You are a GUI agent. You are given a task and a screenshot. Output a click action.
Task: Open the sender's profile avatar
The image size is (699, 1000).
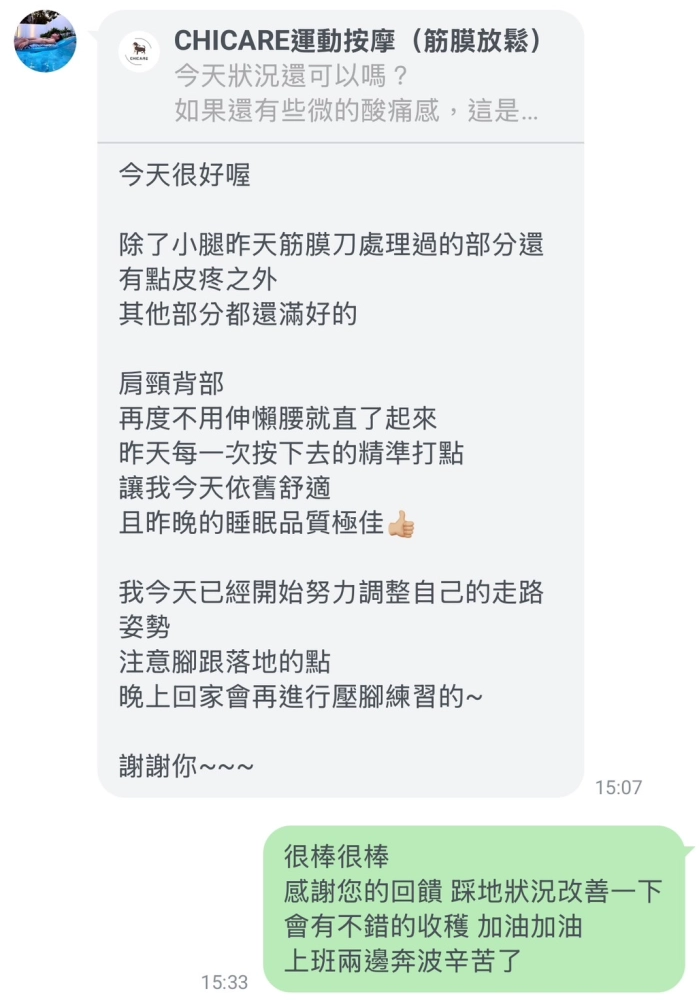click(45, 41)
